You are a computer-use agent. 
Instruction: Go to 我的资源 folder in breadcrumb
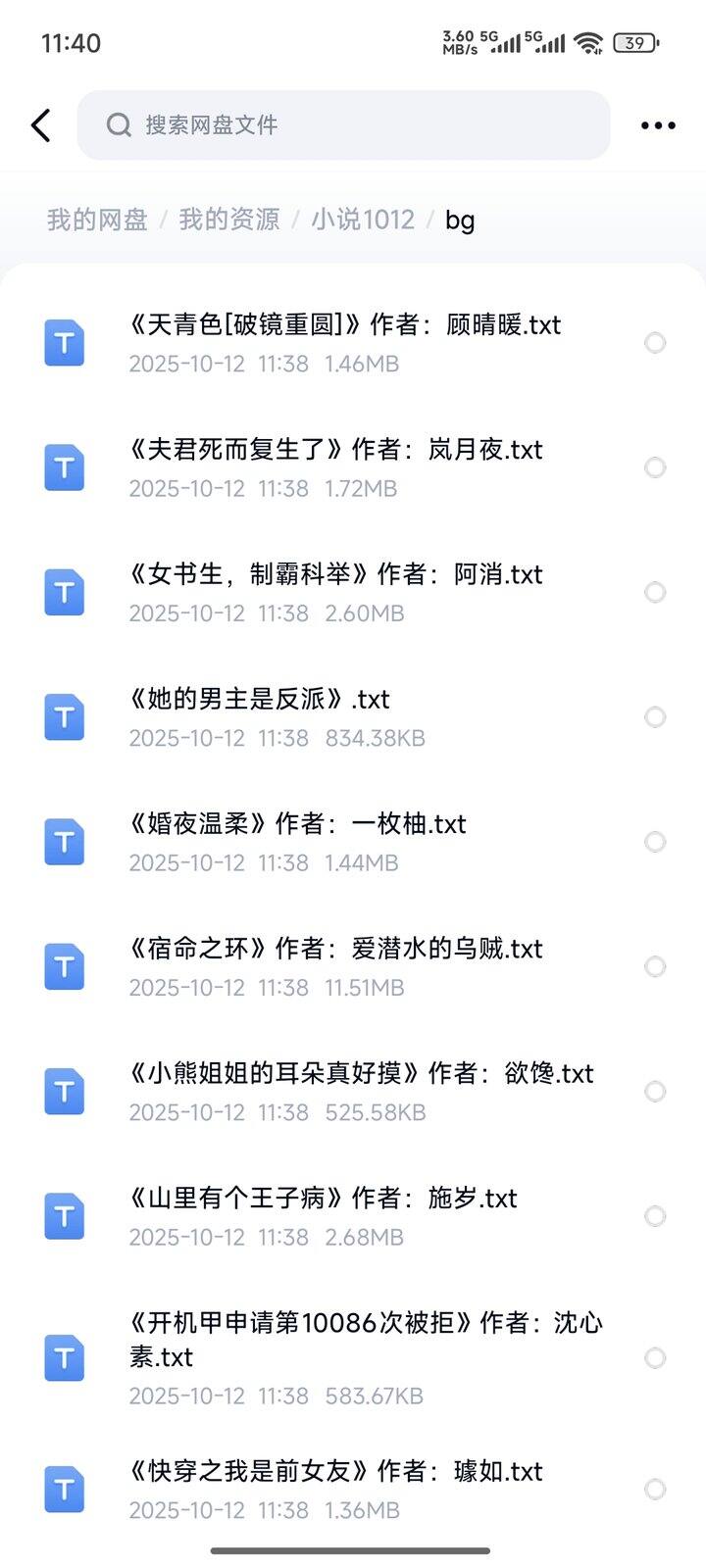coord(229,220)
